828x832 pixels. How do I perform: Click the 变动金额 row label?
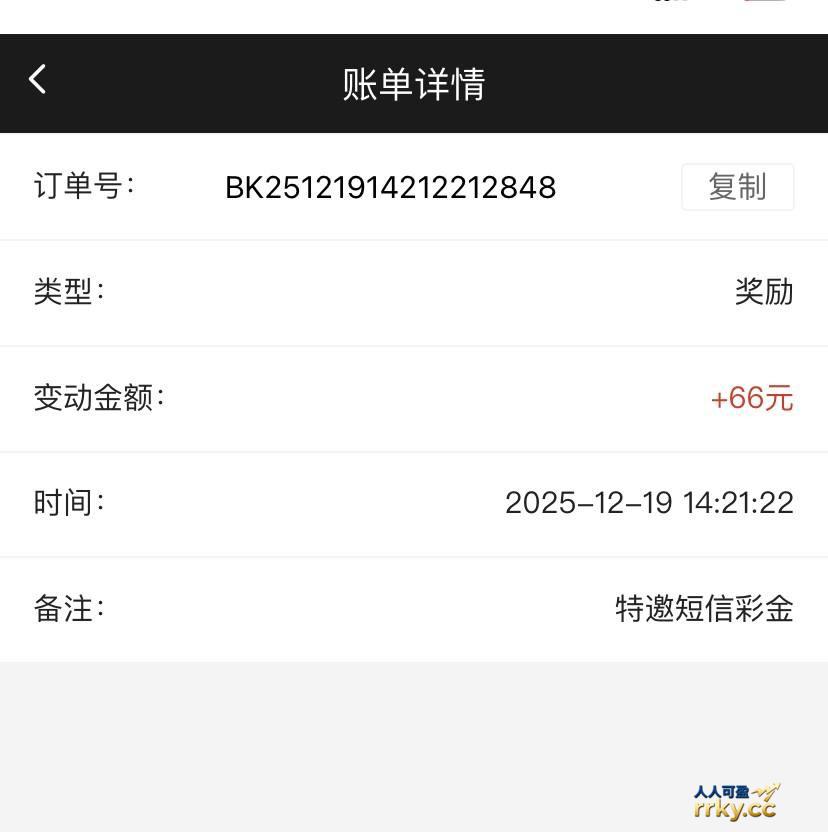click(100, 399)
